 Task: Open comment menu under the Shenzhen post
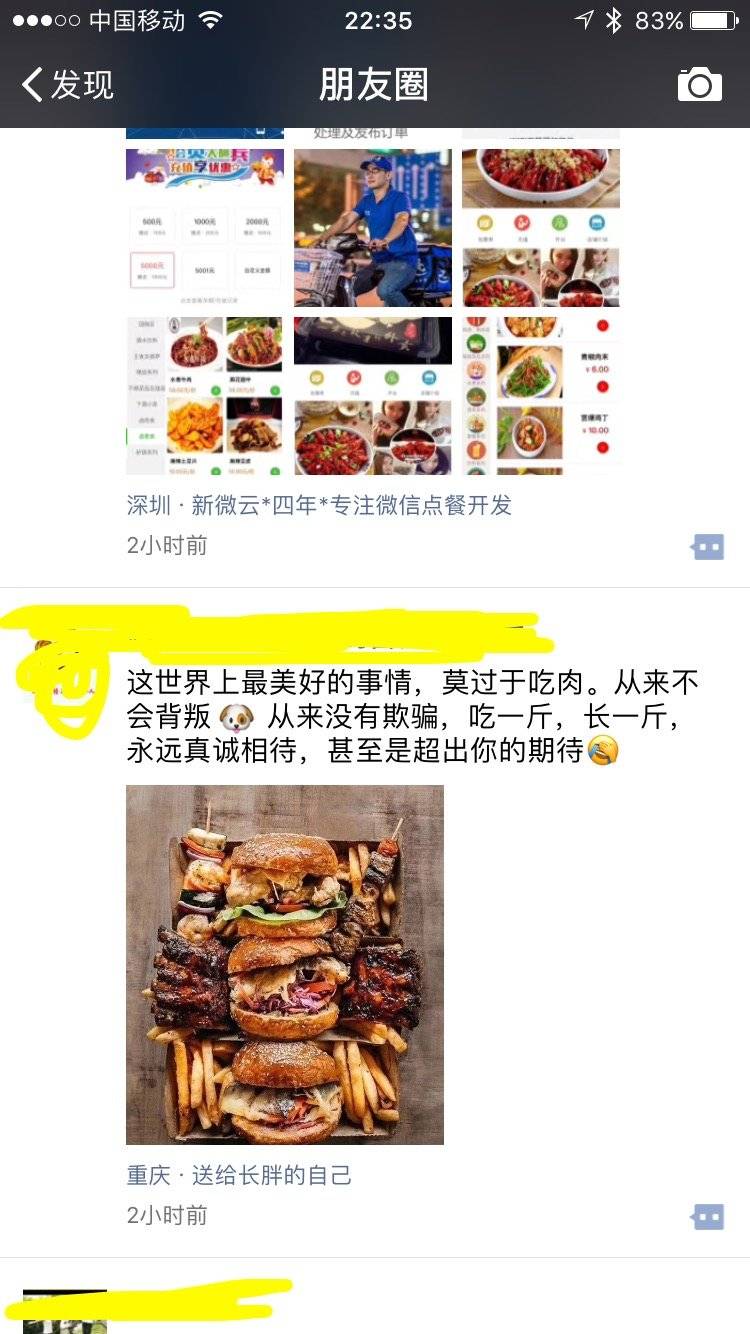(x=707, y=547)
